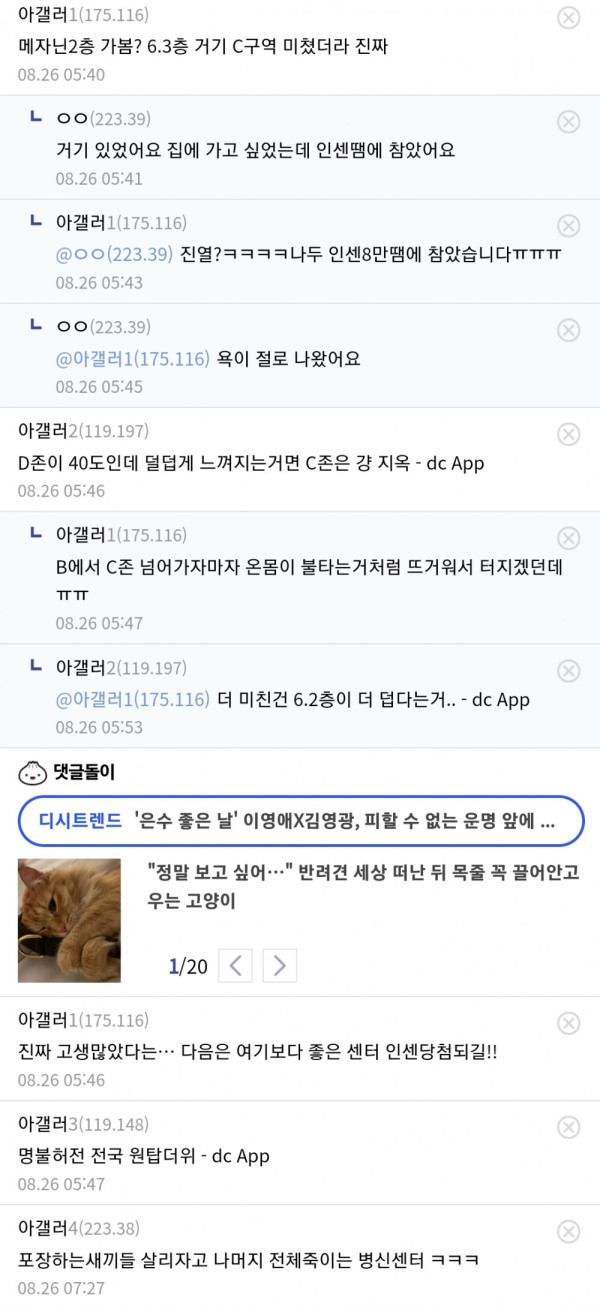Screen dimensions: 600x1306
Task: Tap the @아갤러1 mention in the 05:53 reply
Action: pyautogui.click(x=132, y=699)
